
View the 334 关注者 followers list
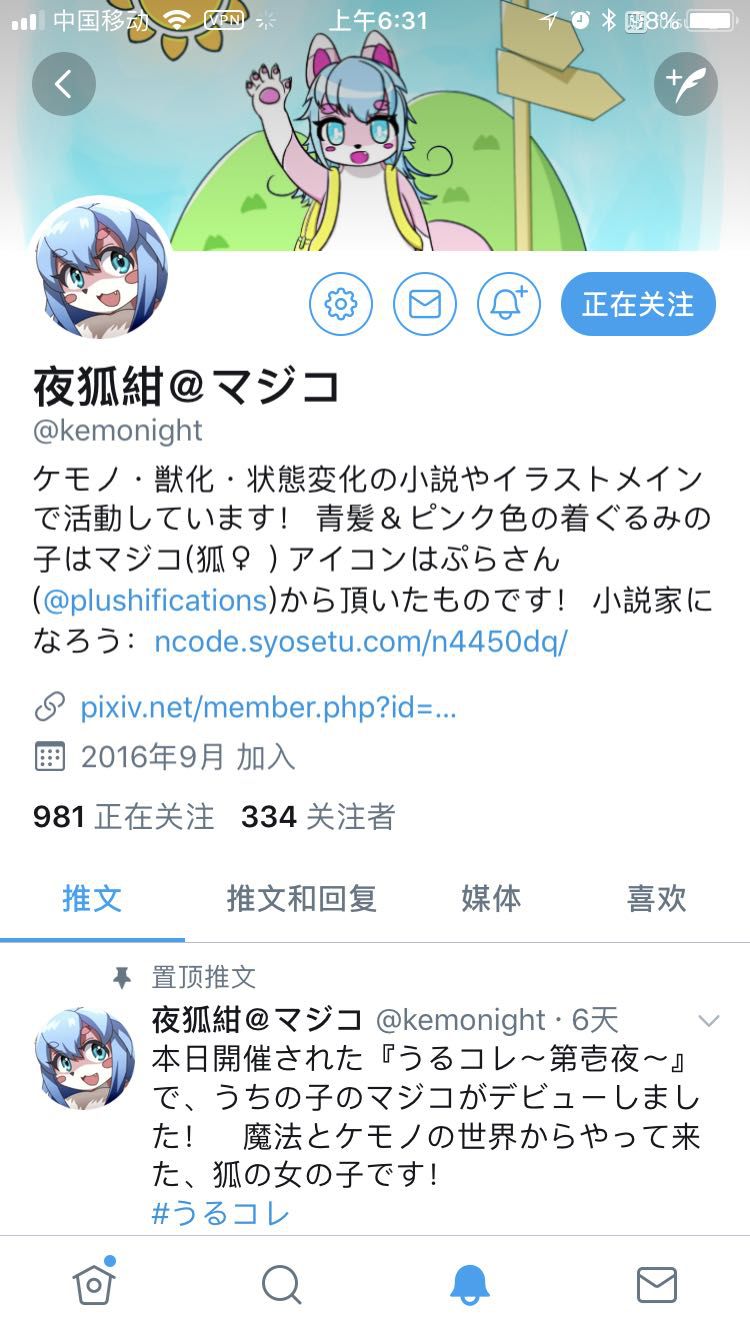318,817
